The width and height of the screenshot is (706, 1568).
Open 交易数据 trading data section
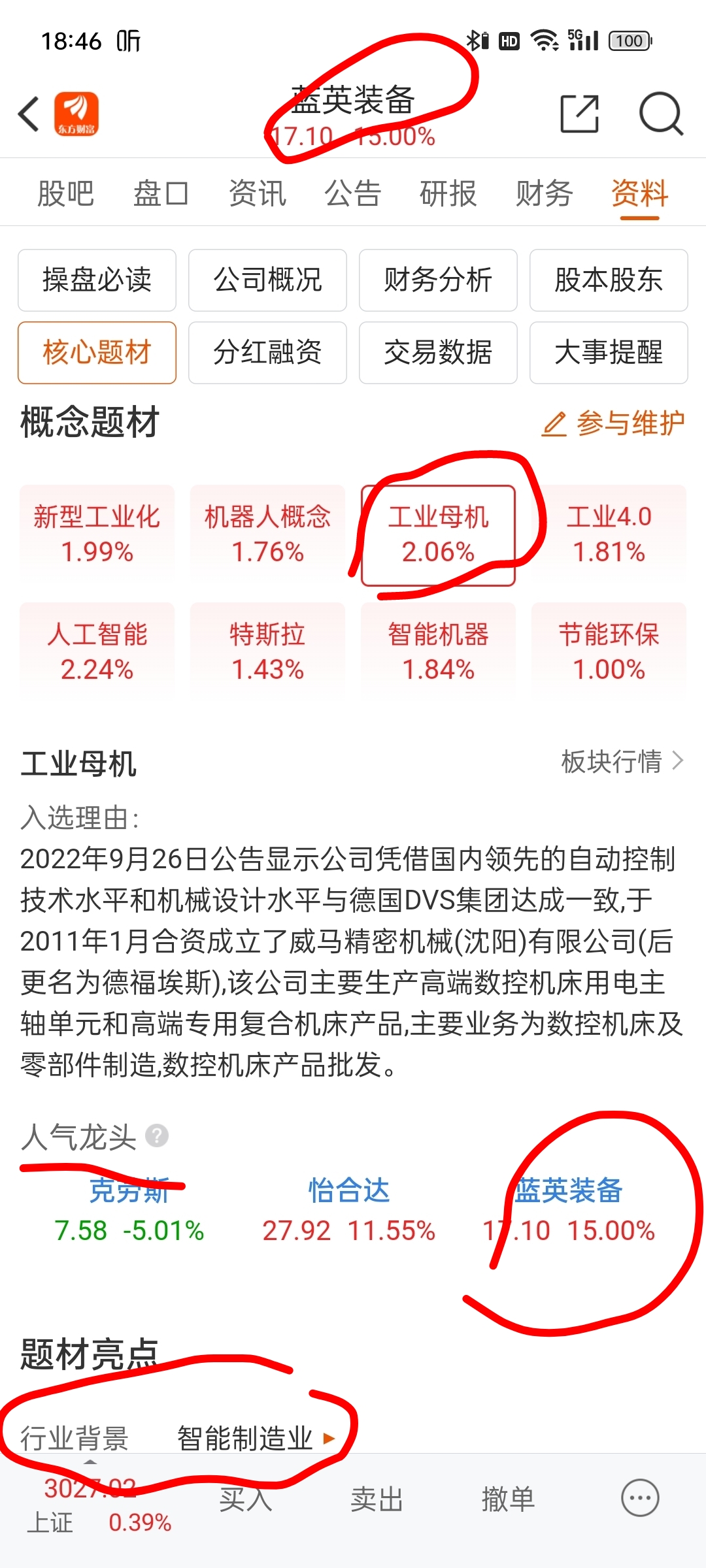click(x=438, y=353)
